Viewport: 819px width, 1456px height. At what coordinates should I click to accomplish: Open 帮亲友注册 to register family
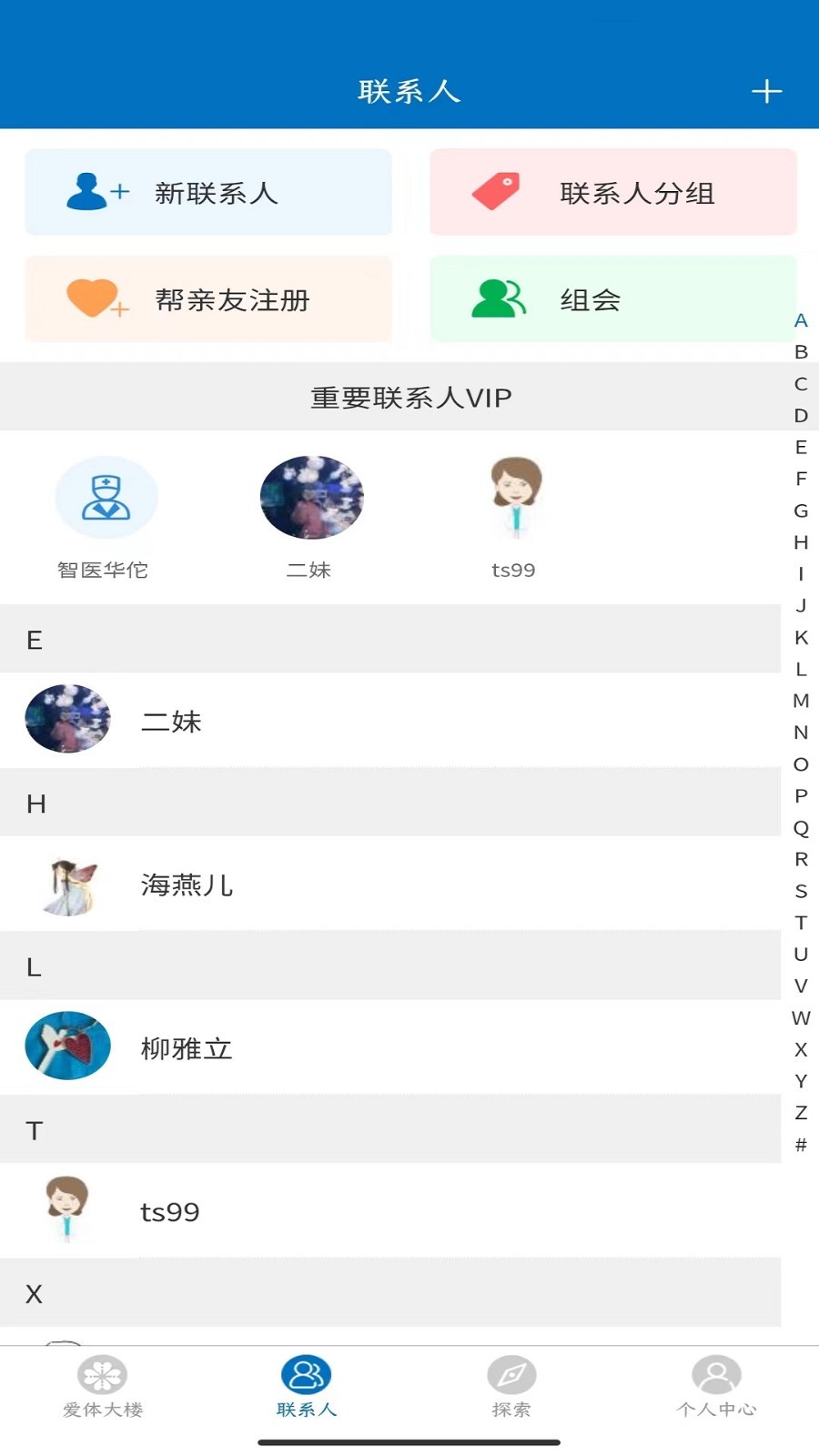[208, 298]
